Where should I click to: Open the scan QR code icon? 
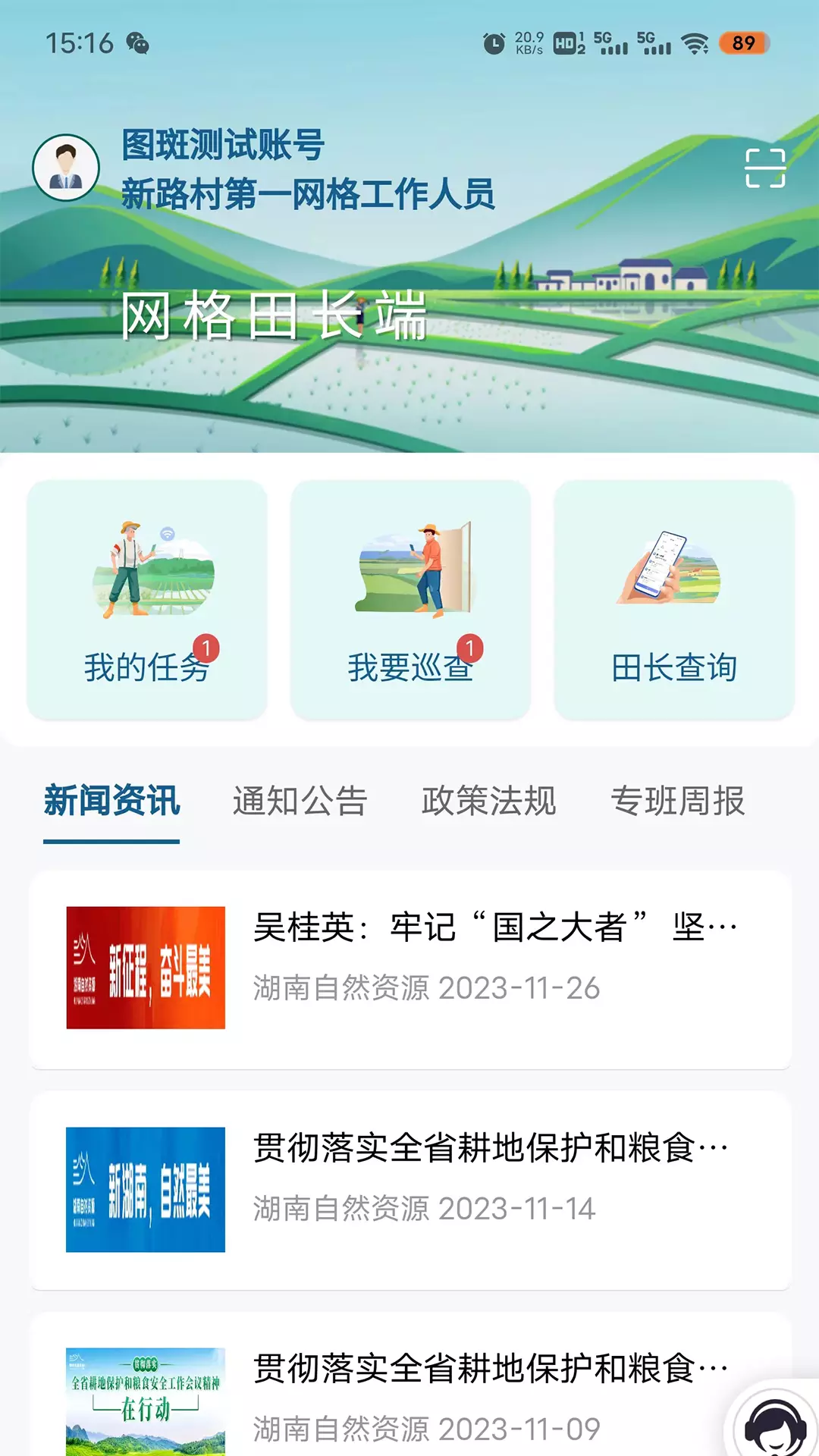(x=765, y=168)
